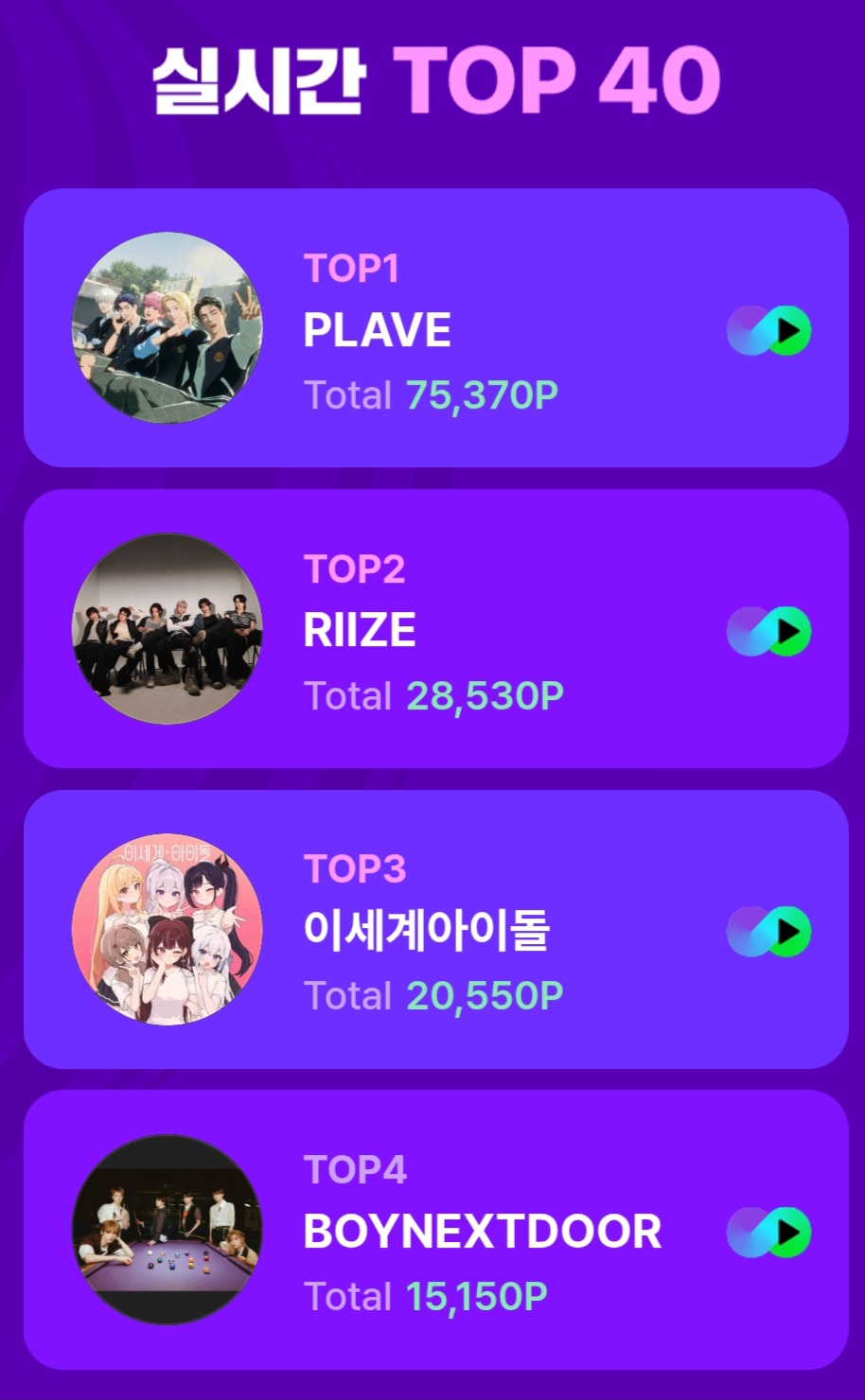Screen dimensions: 865x1400
Task: Open the RIIZE TOP2 card
Action: pos(435,628)
